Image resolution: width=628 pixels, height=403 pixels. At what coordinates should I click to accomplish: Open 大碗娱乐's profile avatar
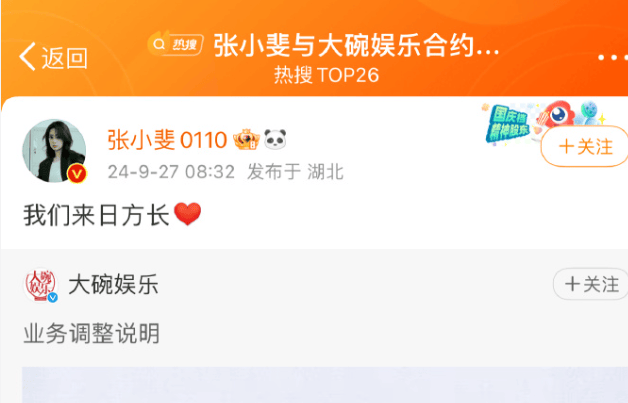pos(41,286)
